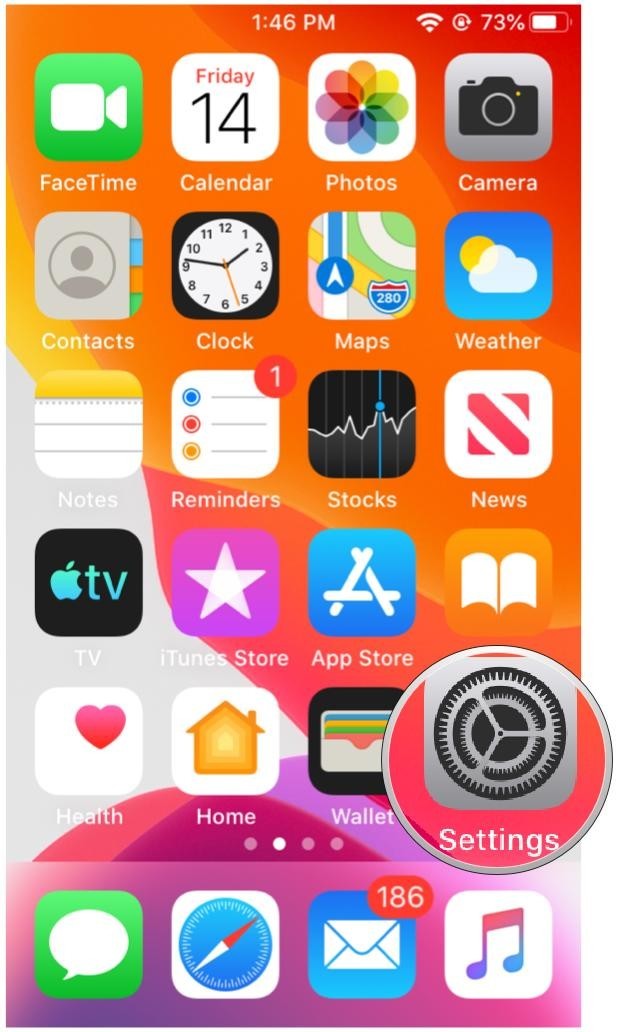Launch the Stocks app
This screenshot has height=1032, width=620.
[361, 424]
